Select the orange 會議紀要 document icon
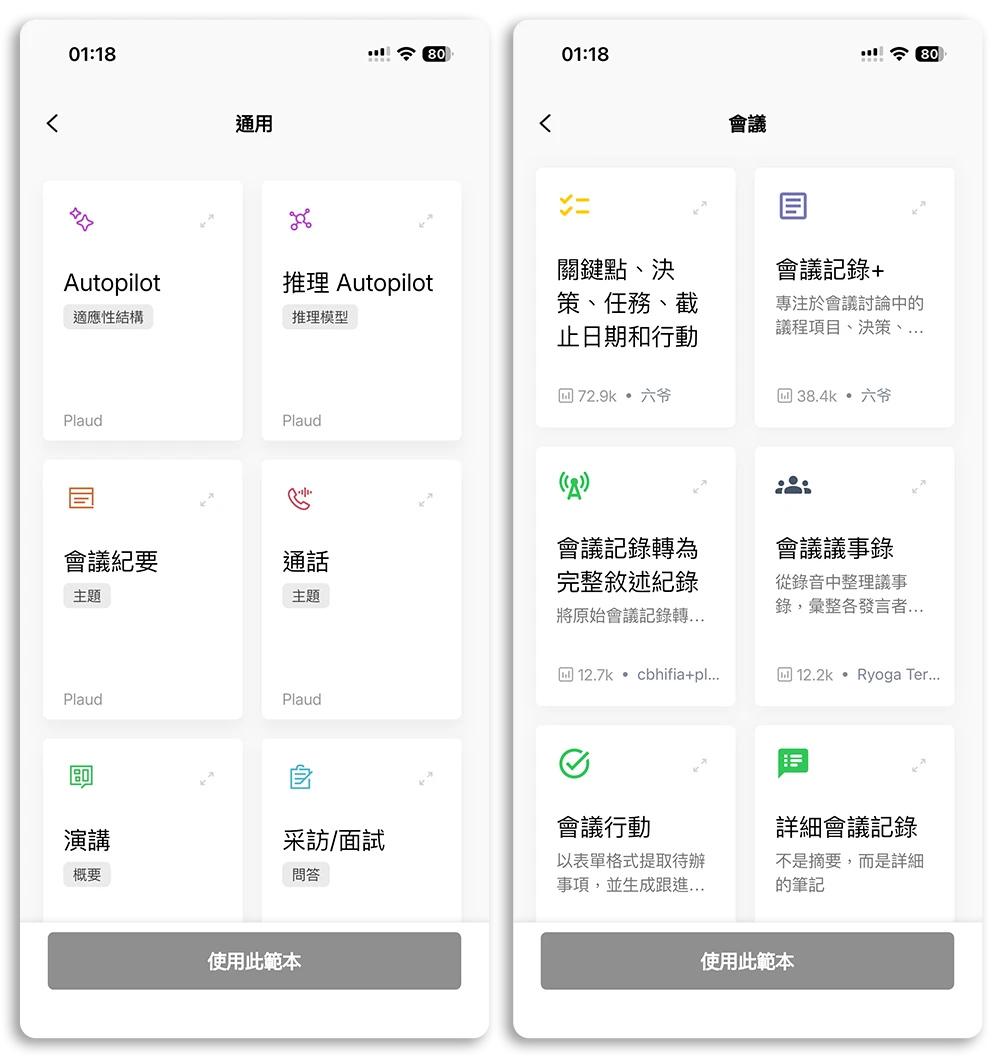 82,497
